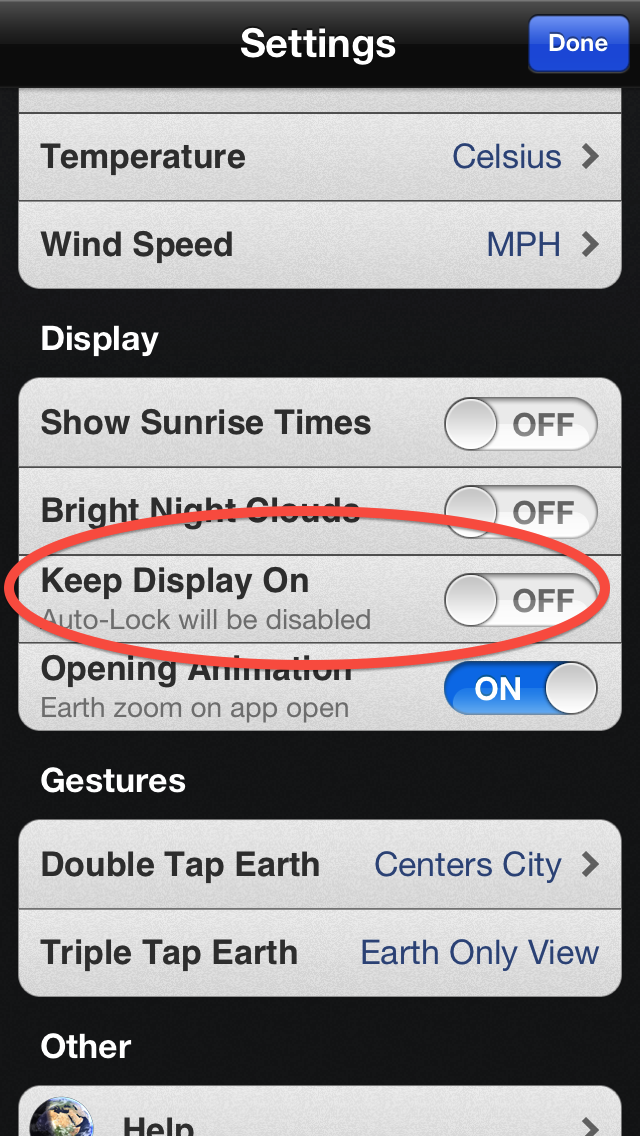The image size is (640, 1136).
Task: Change the Double Tap Earth gesture
Action: (x=320, y=864)
